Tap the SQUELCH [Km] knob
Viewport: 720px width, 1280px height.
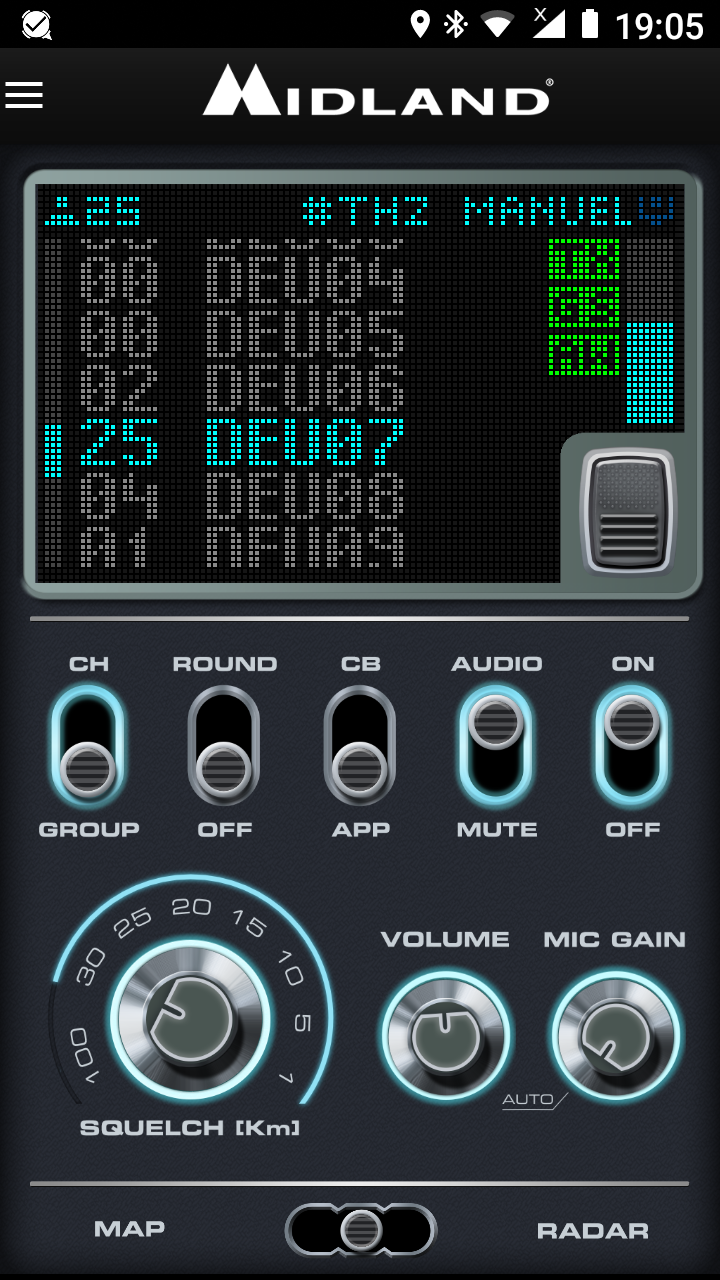(189, 1020)
